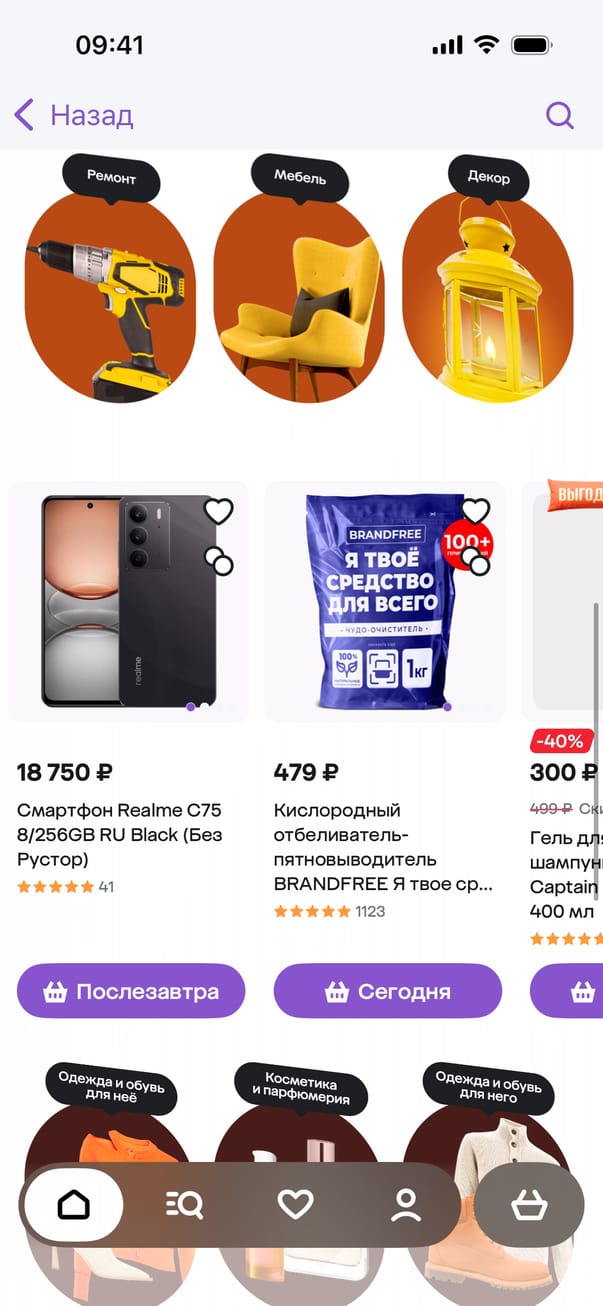Add BRANDFREE bleach to cart, Сегодня

click(x=388, y=992)
